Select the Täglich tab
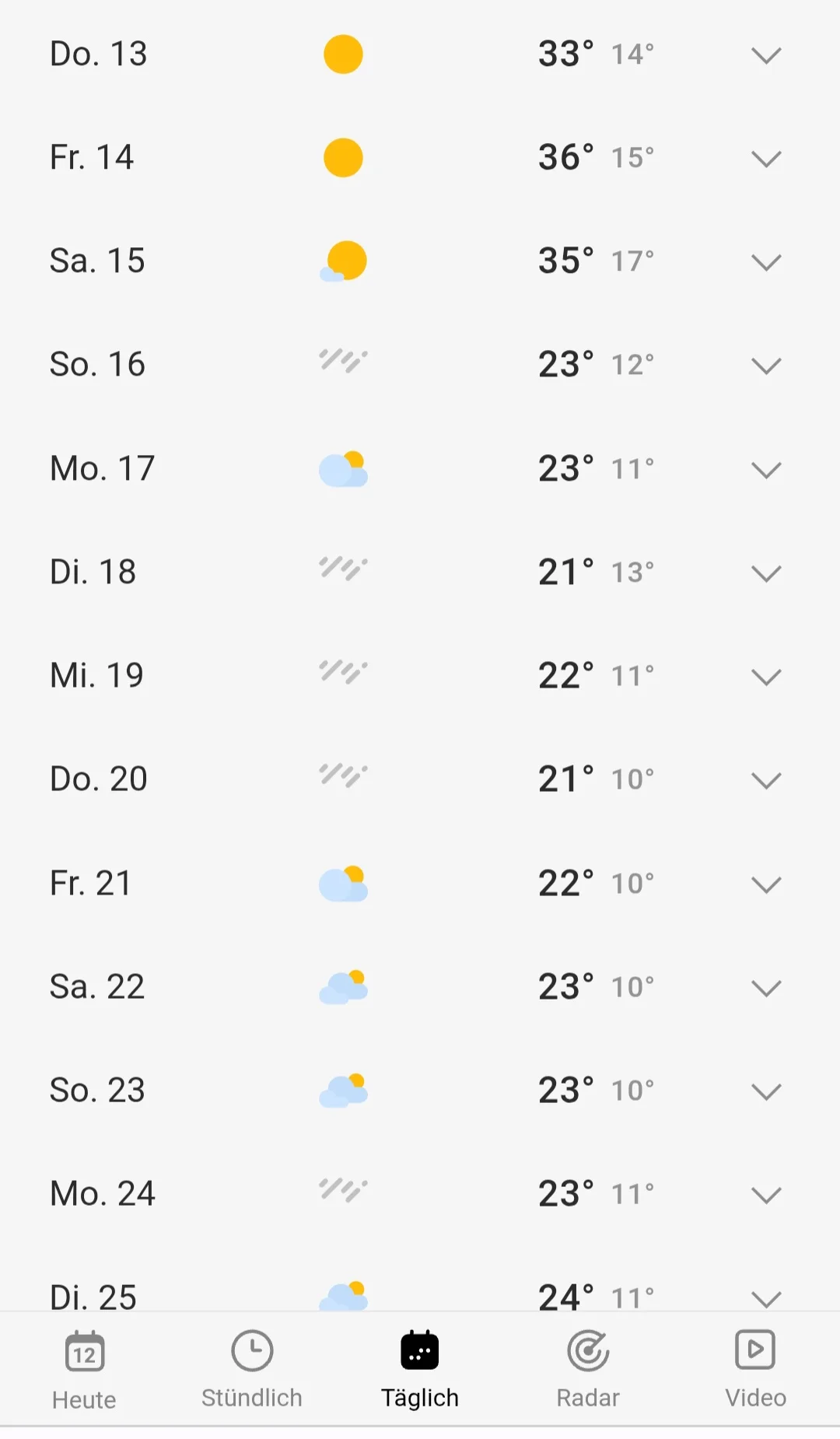Image resolution: width=840 pixels, height=1439 pixels. (x=420, y=1371)
